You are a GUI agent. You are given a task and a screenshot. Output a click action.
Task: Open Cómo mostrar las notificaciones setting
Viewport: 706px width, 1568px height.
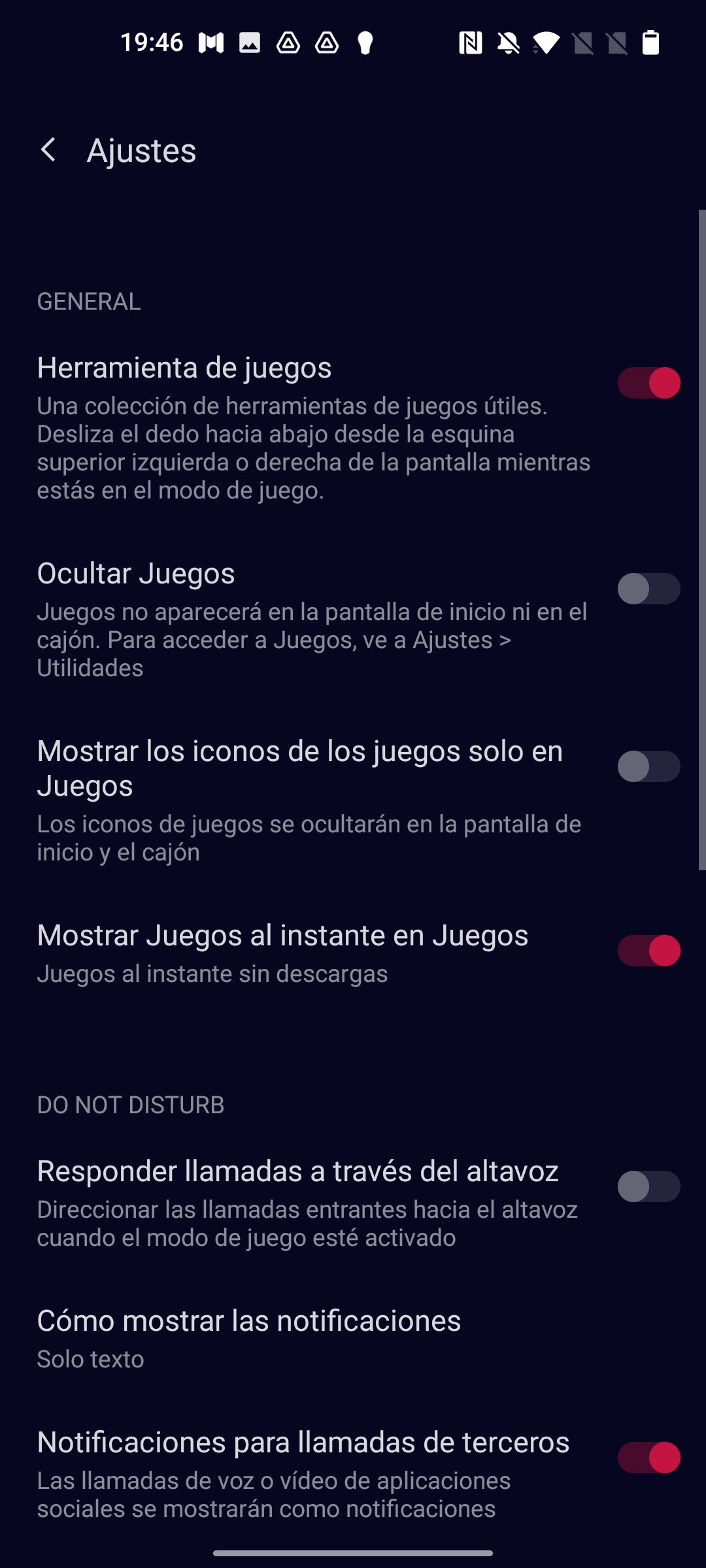[353, 1339]
